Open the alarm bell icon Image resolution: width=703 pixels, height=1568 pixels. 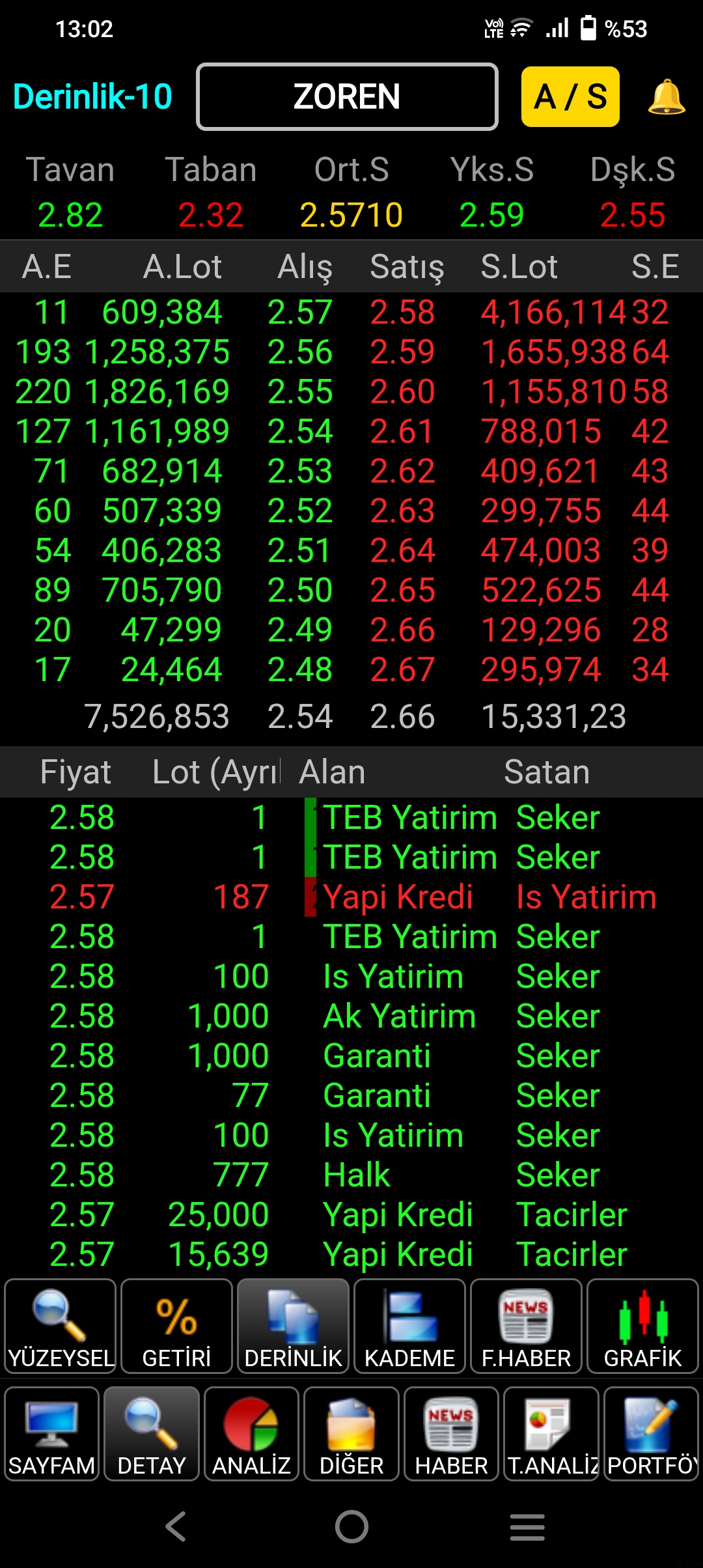667,97
